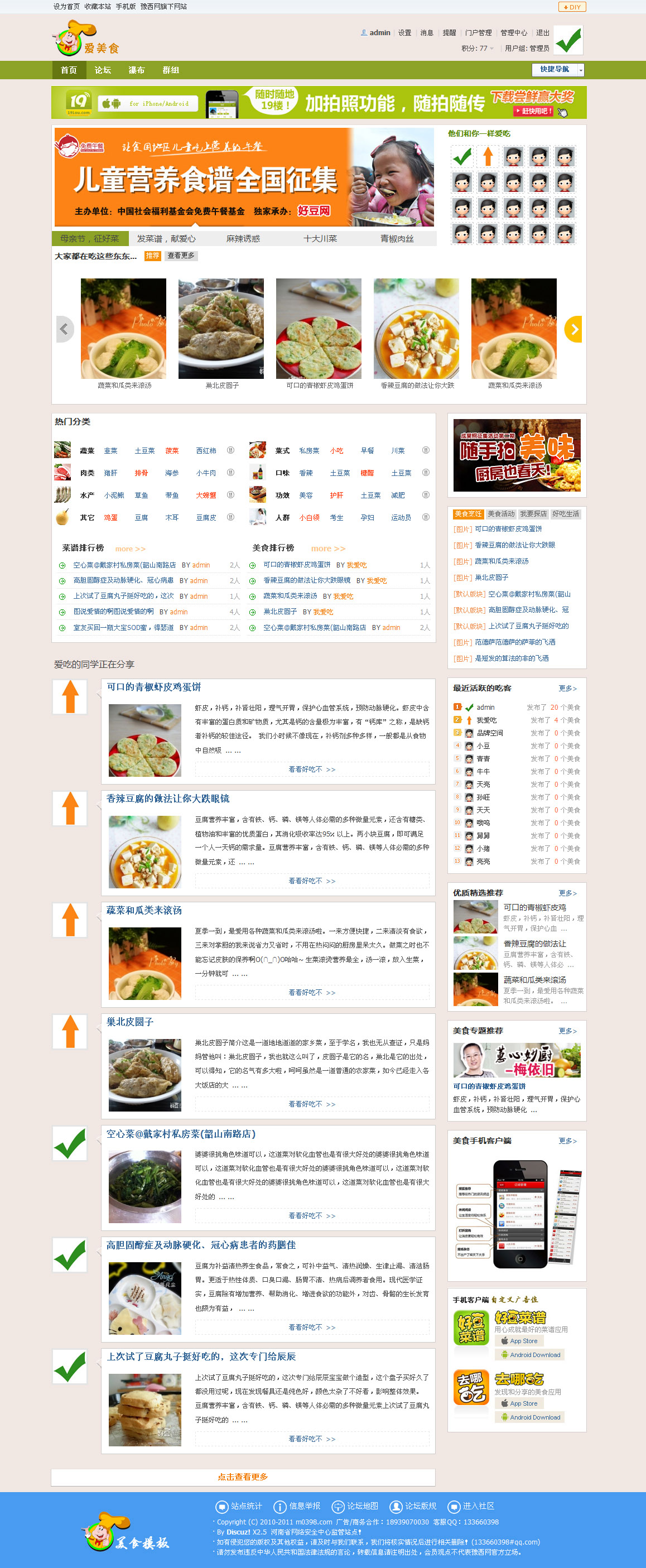Show next recipes with the yellow arrow
646x1568 pixels.
pyautogui.click(x=573, y=329)
